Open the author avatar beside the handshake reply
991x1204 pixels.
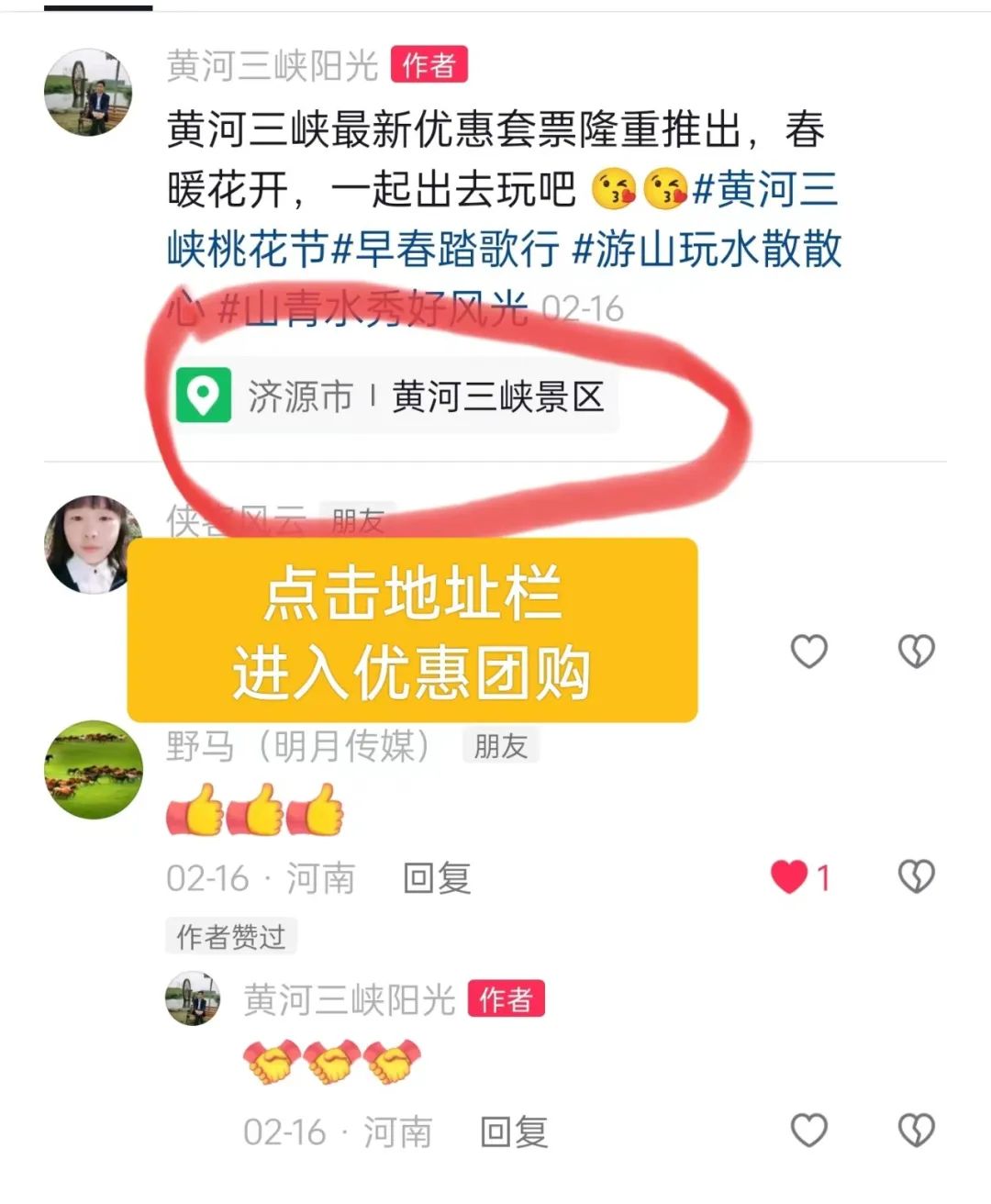[193, 998]
